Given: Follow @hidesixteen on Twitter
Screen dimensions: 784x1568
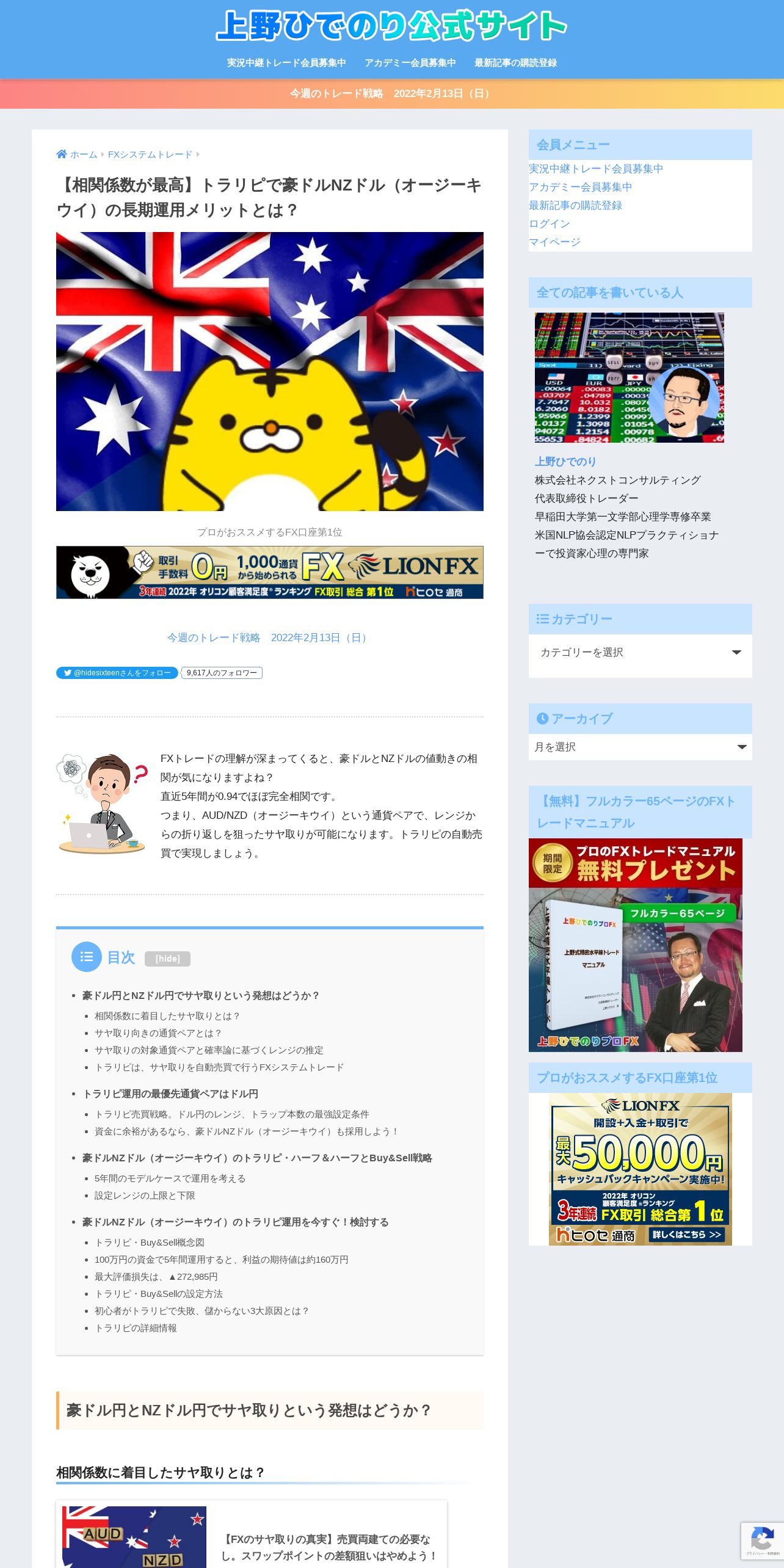Looking at the screenshot, I should 117,673.
